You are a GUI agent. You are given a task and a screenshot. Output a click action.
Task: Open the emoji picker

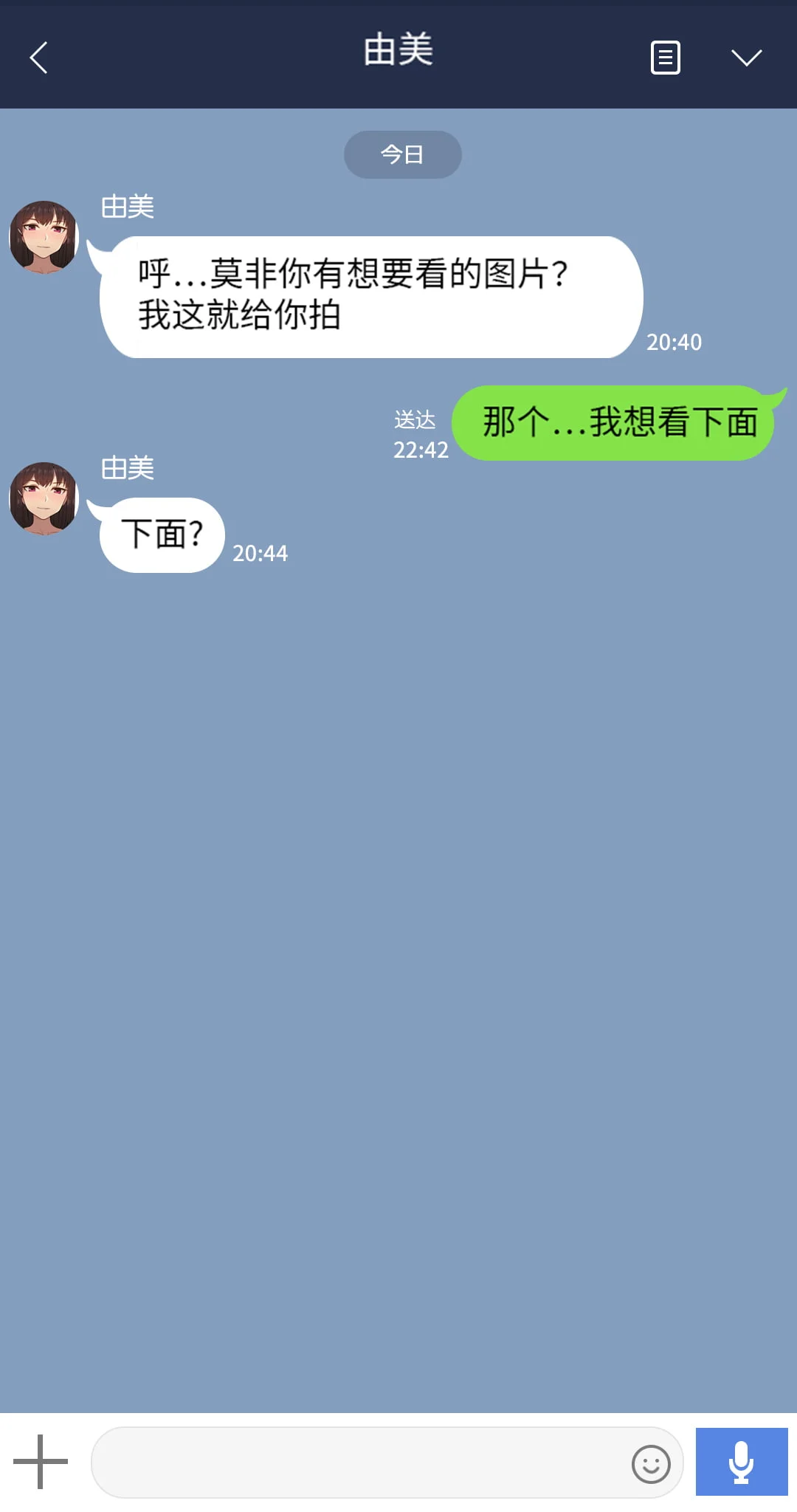click(651, 1463)
